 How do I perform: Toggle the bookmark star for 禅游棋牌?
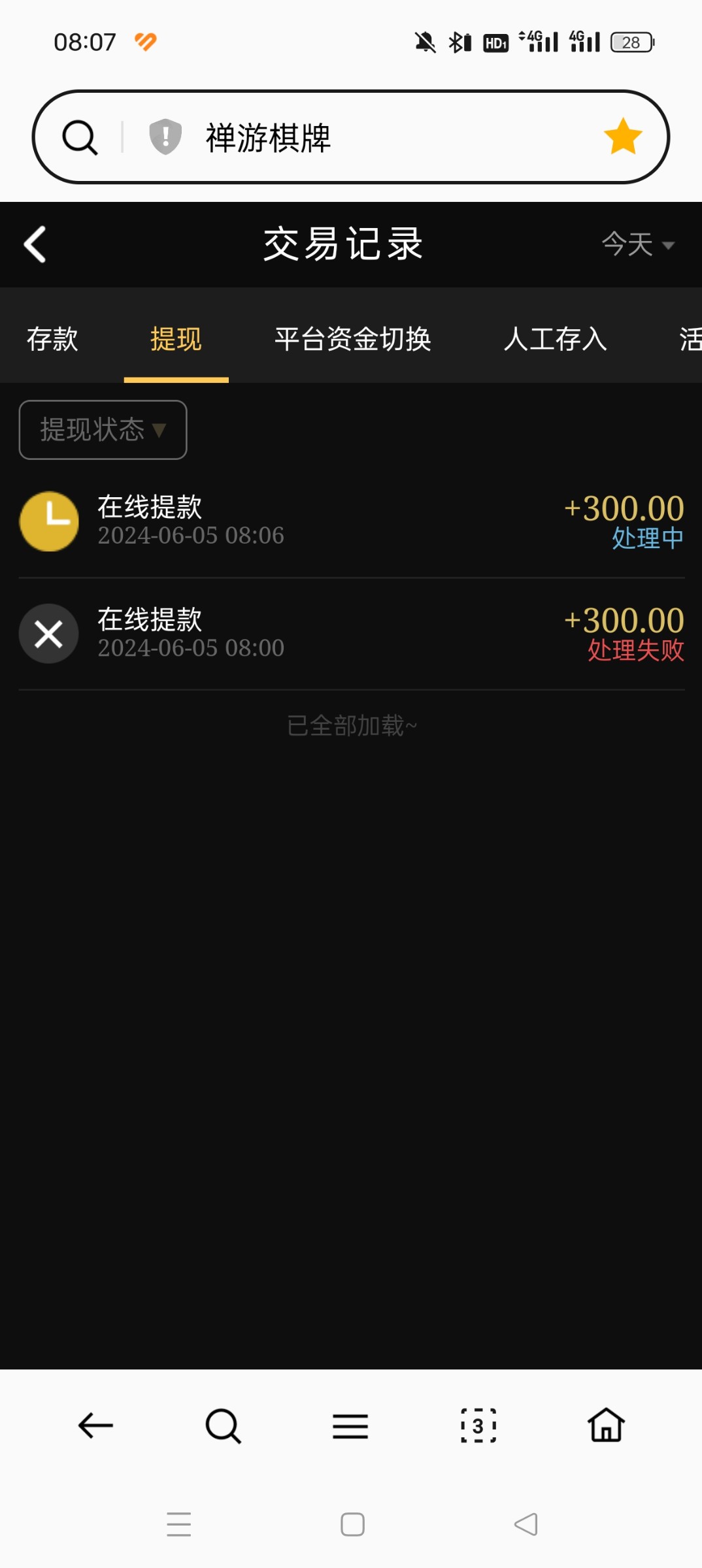pyautogui.click(x=623, y=137)
